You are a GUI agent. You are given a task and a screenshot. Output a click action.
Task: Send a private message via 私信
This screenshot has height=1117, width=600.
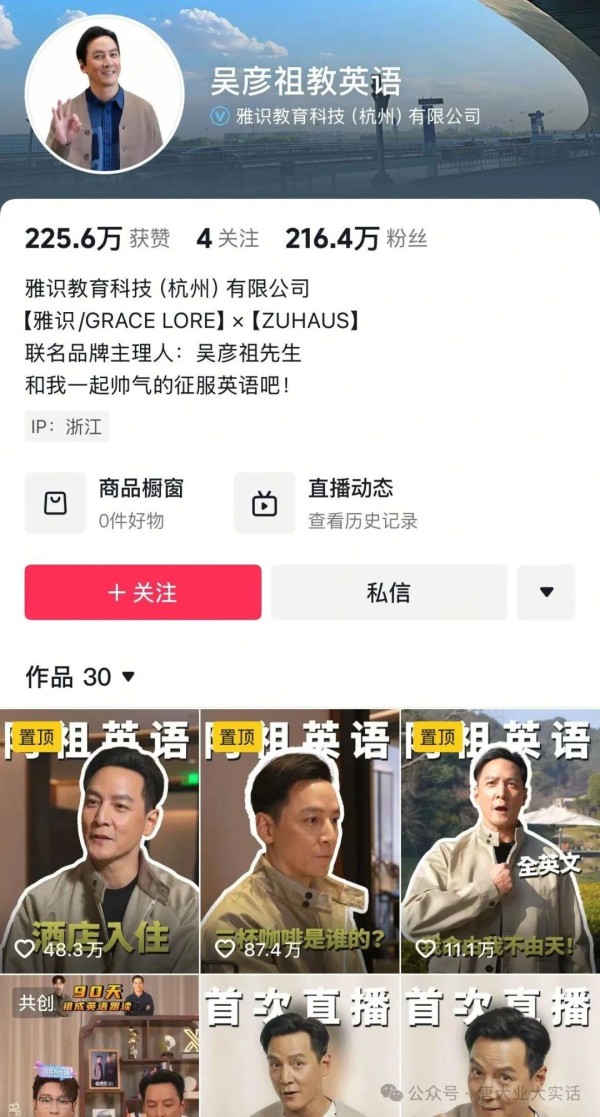(388, 592)
